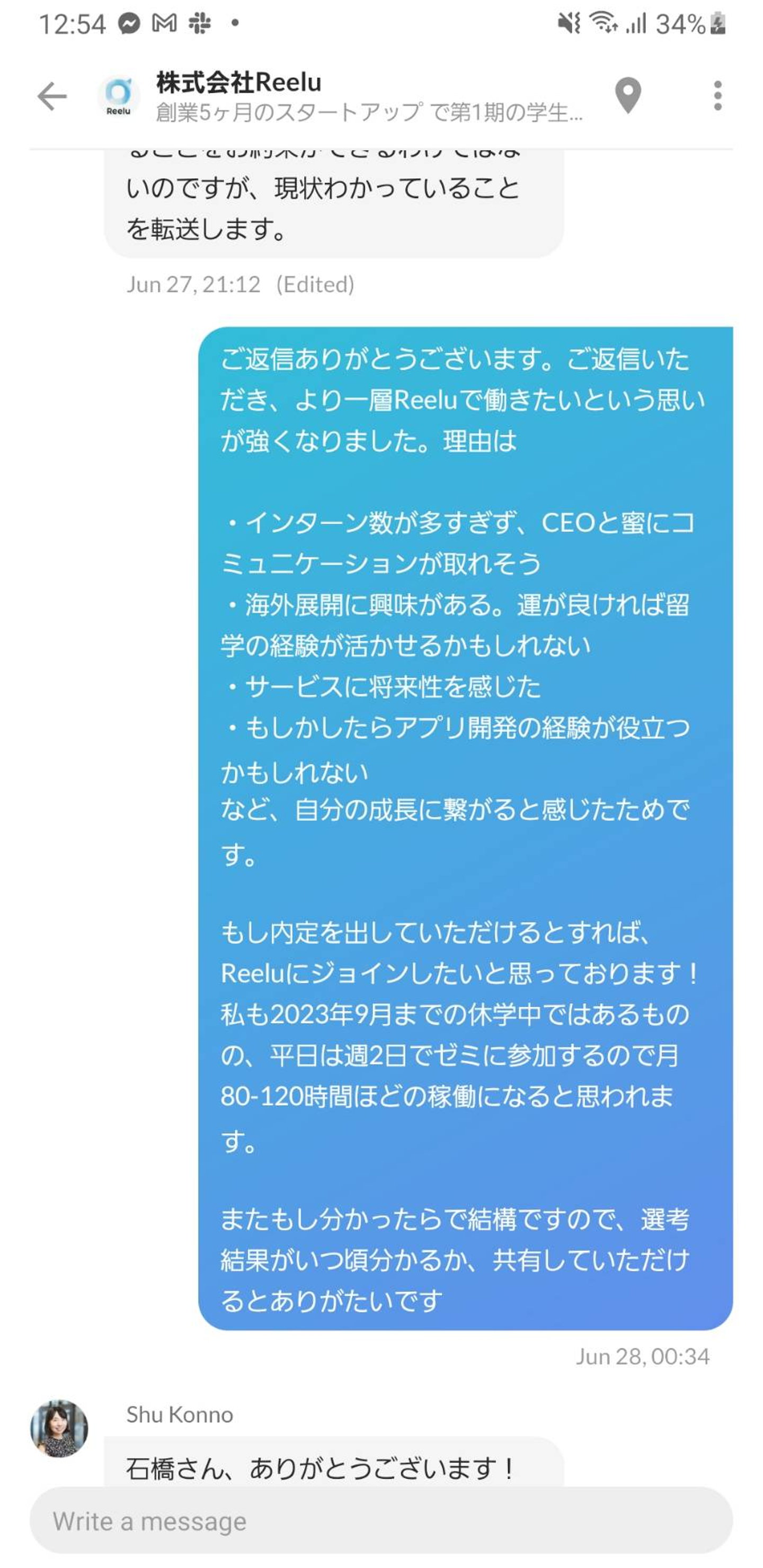Open the location pin icon
763x1568 pixels.
(x=627, y=95)
